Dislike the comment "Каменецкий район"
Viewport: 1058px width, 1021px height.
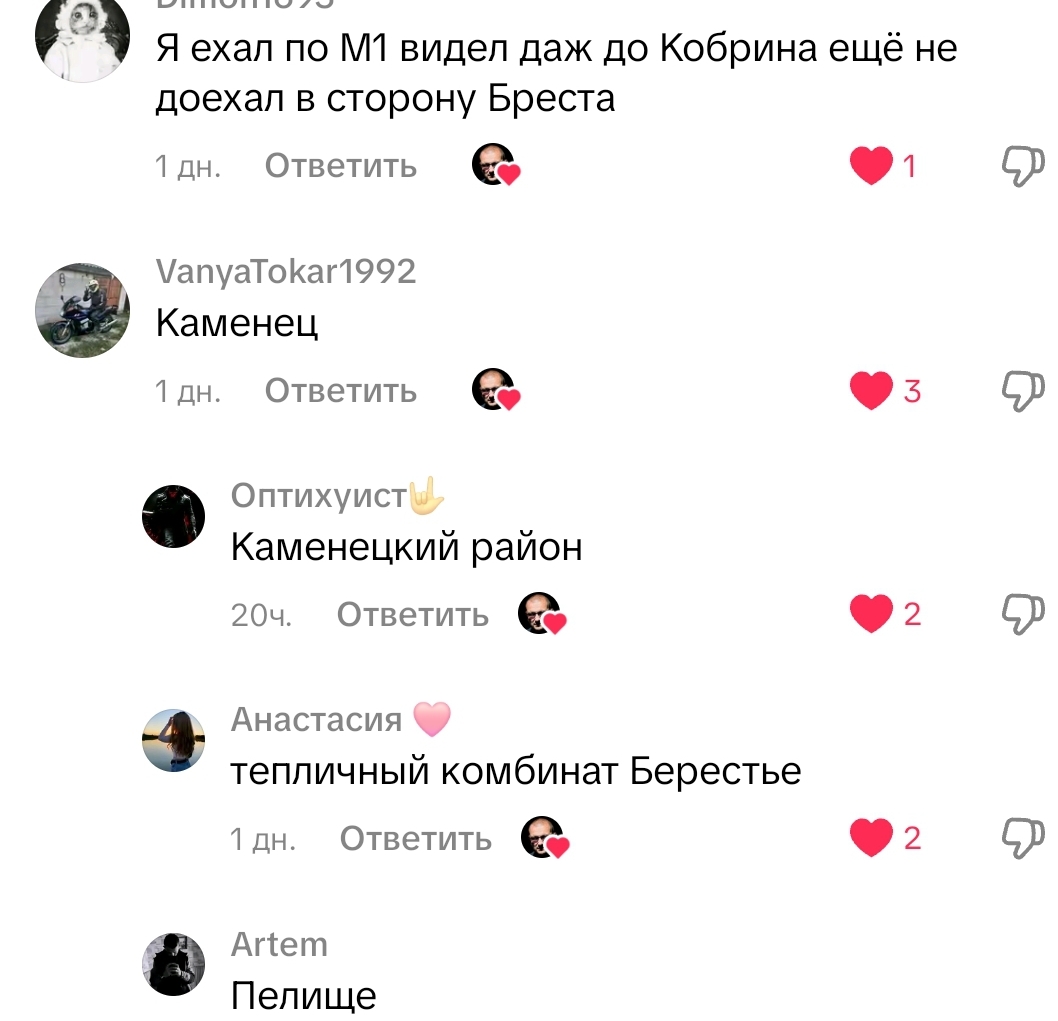pos(1022,614)
